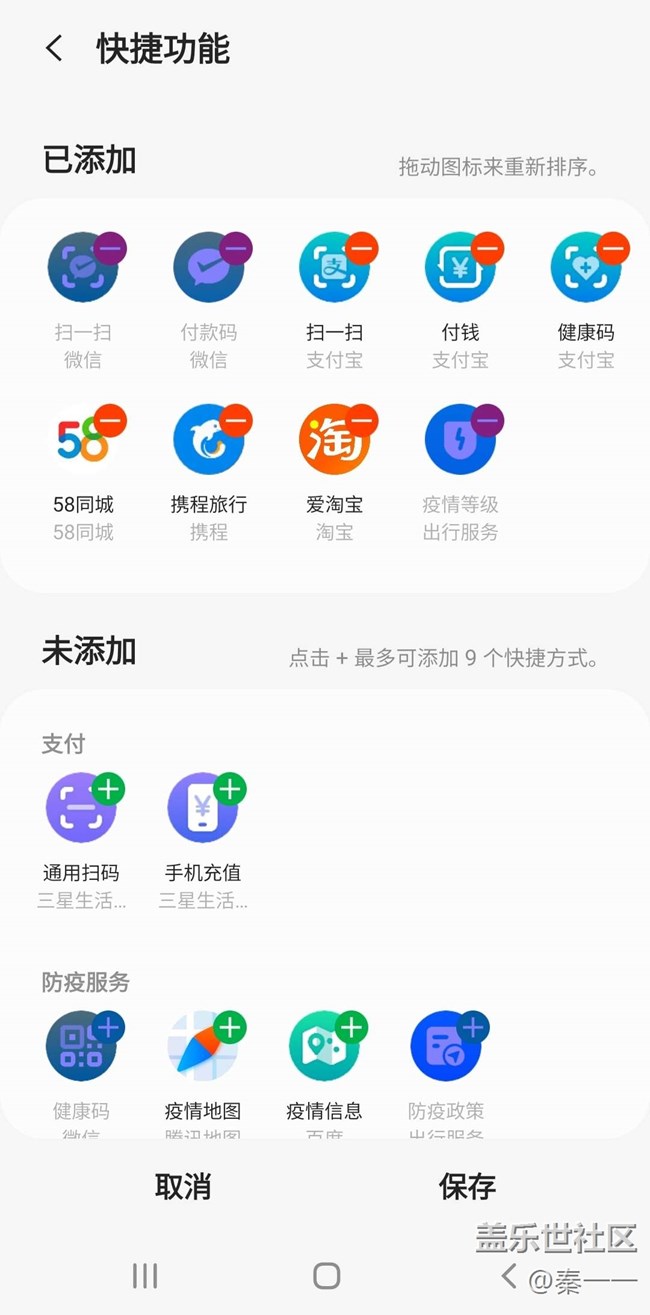This screenshot has height=1315, width=650.
Task: Remove the 爱淘宝 shortcut
Action: click(x=362, y=421)
